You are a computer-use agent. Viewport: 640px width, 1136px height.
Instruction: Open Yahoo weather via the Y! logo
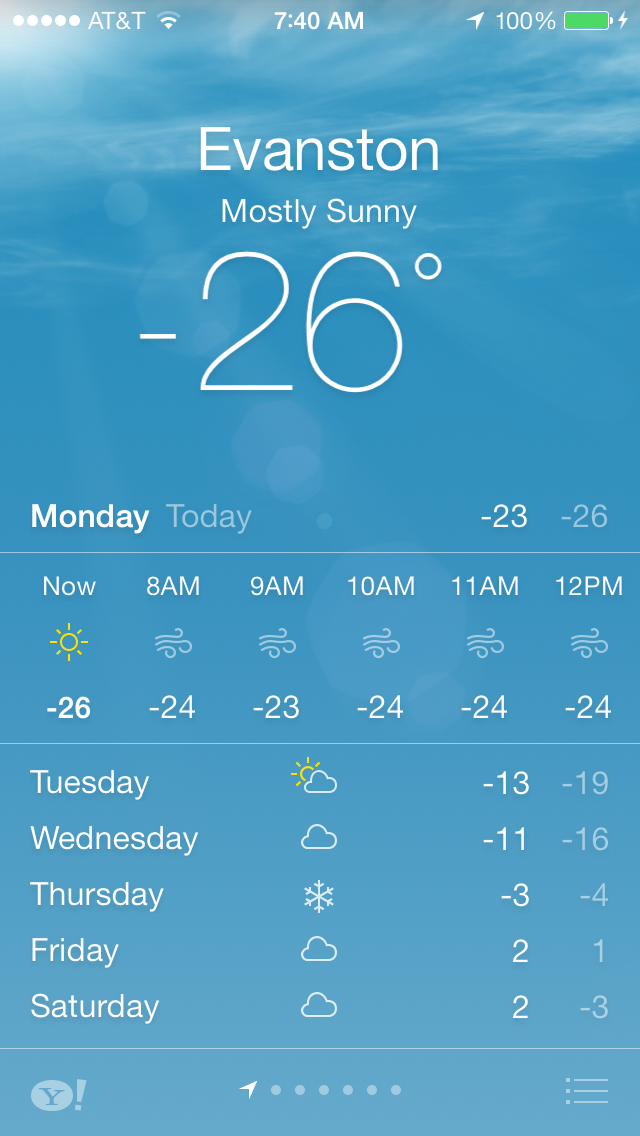coord(58,1093)
